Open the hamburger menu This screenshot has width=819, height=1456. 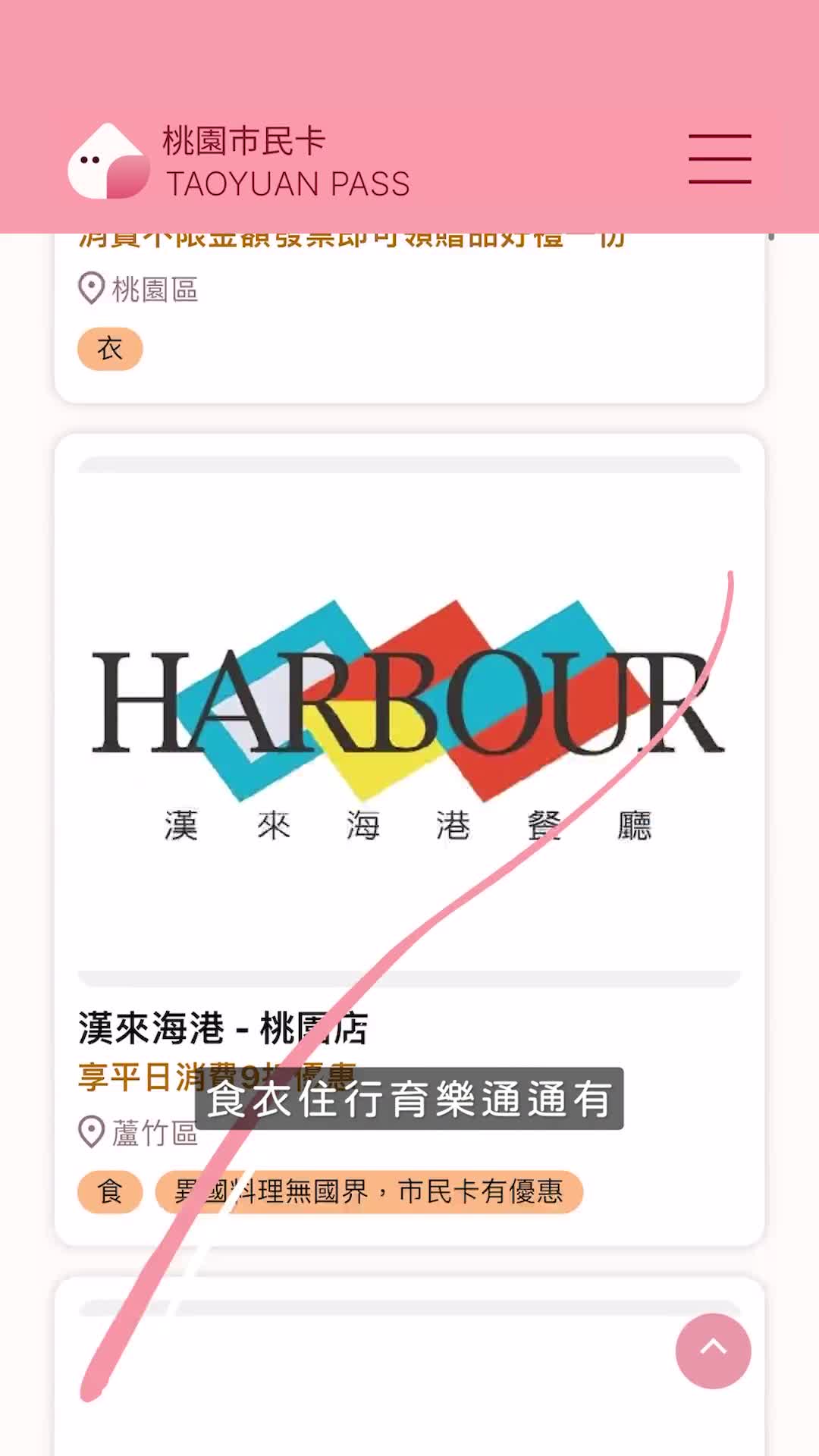(720, 159)
